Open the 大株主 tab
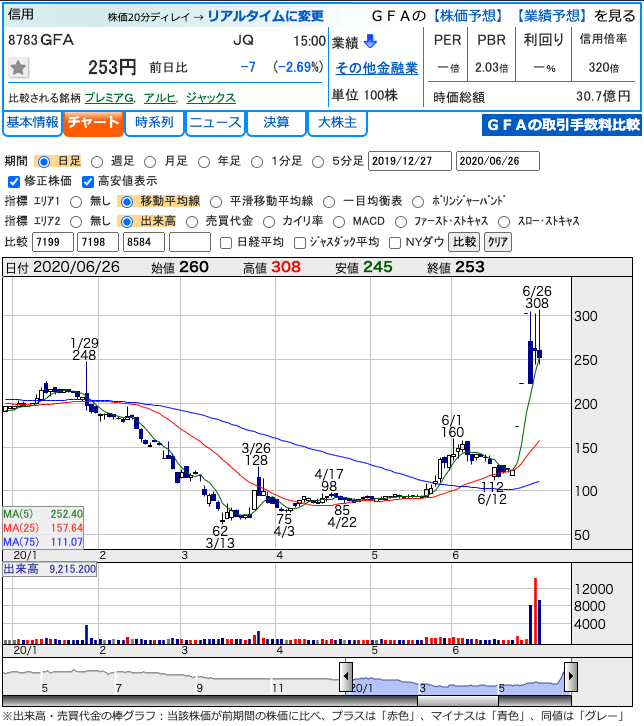Image resolution: width=644 pixels, height=726 pixels. tap(337, 123)
